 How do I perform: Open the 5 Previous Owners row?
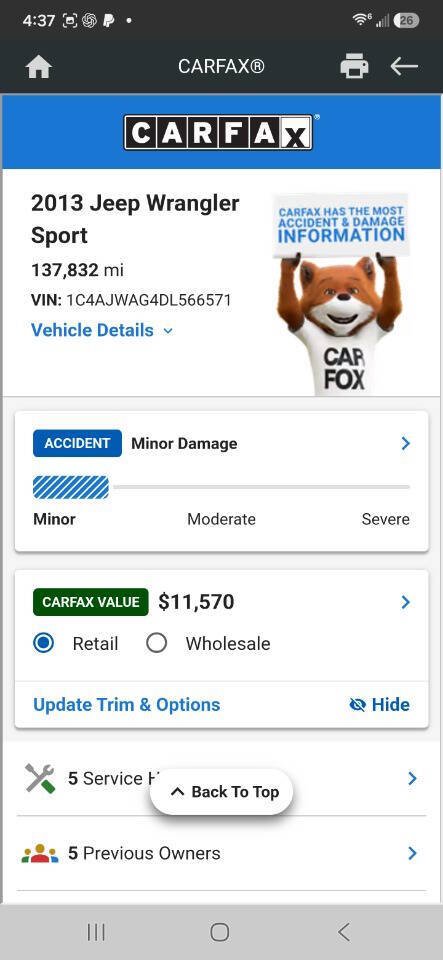222,853
